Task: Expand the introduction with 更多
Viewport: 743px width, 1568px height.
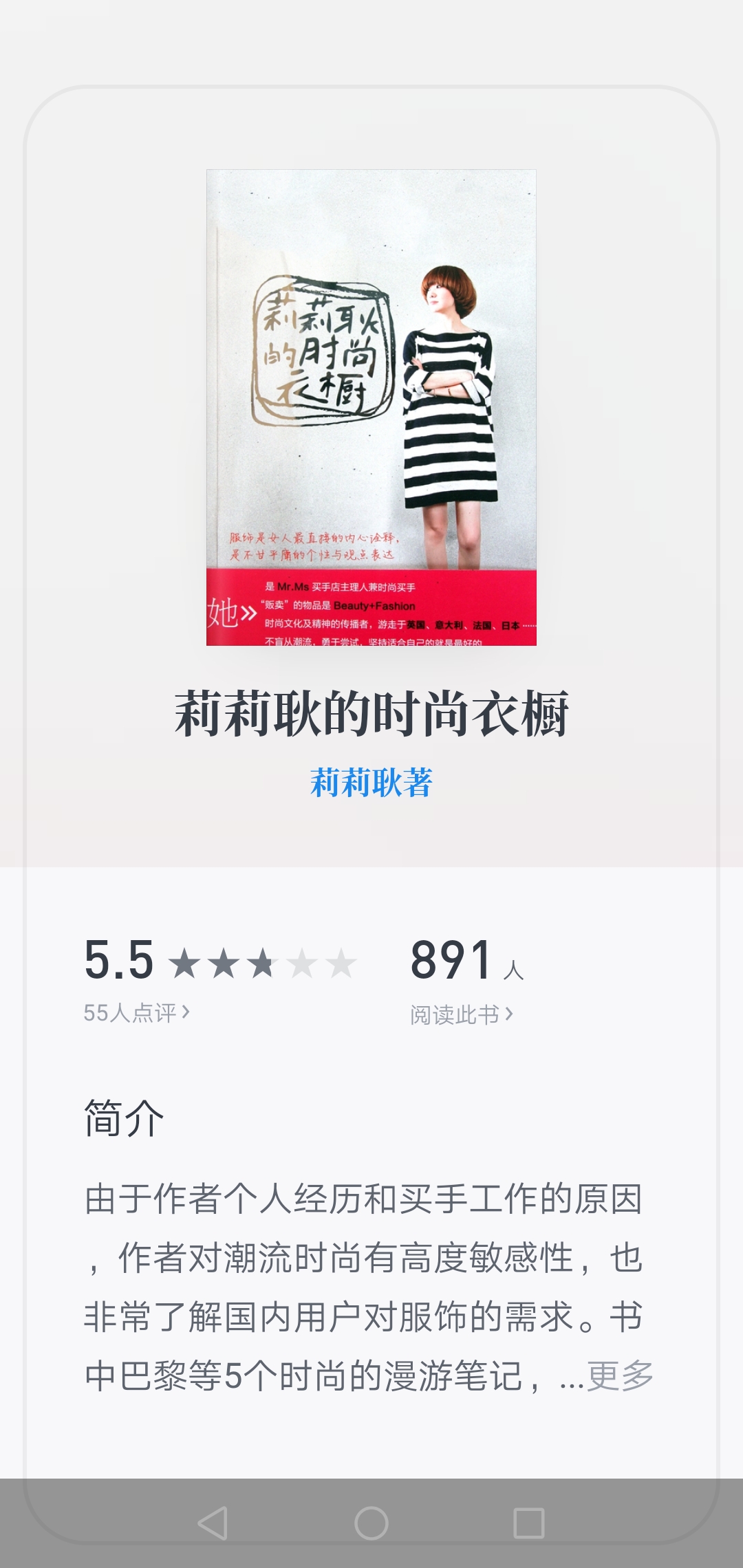Action: 620,1375
